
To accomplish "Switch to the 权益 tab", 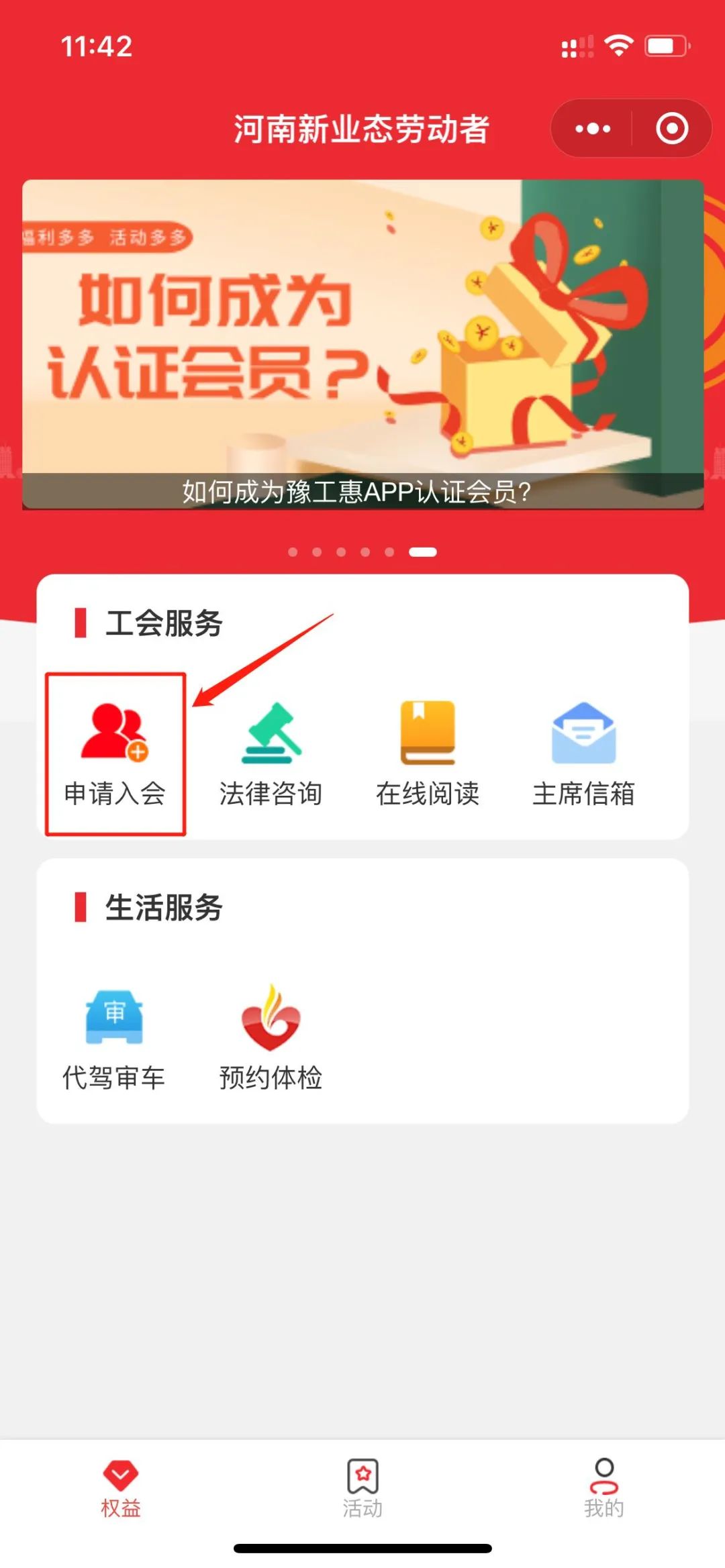I will 121,1487.
